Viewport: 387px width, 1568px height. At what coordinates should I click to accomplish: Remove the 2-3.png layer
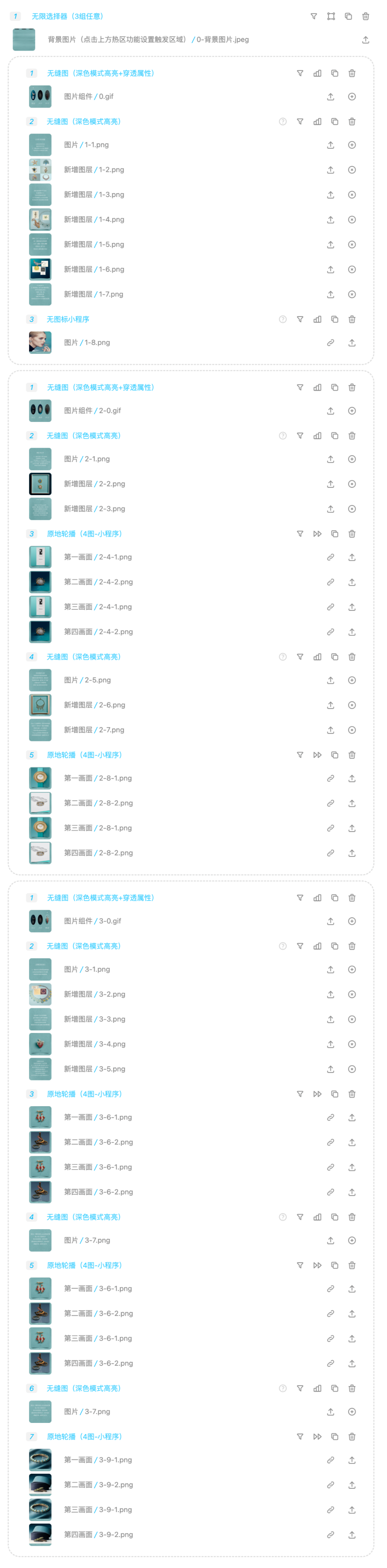pyautogui.click(x=352, y=509)
